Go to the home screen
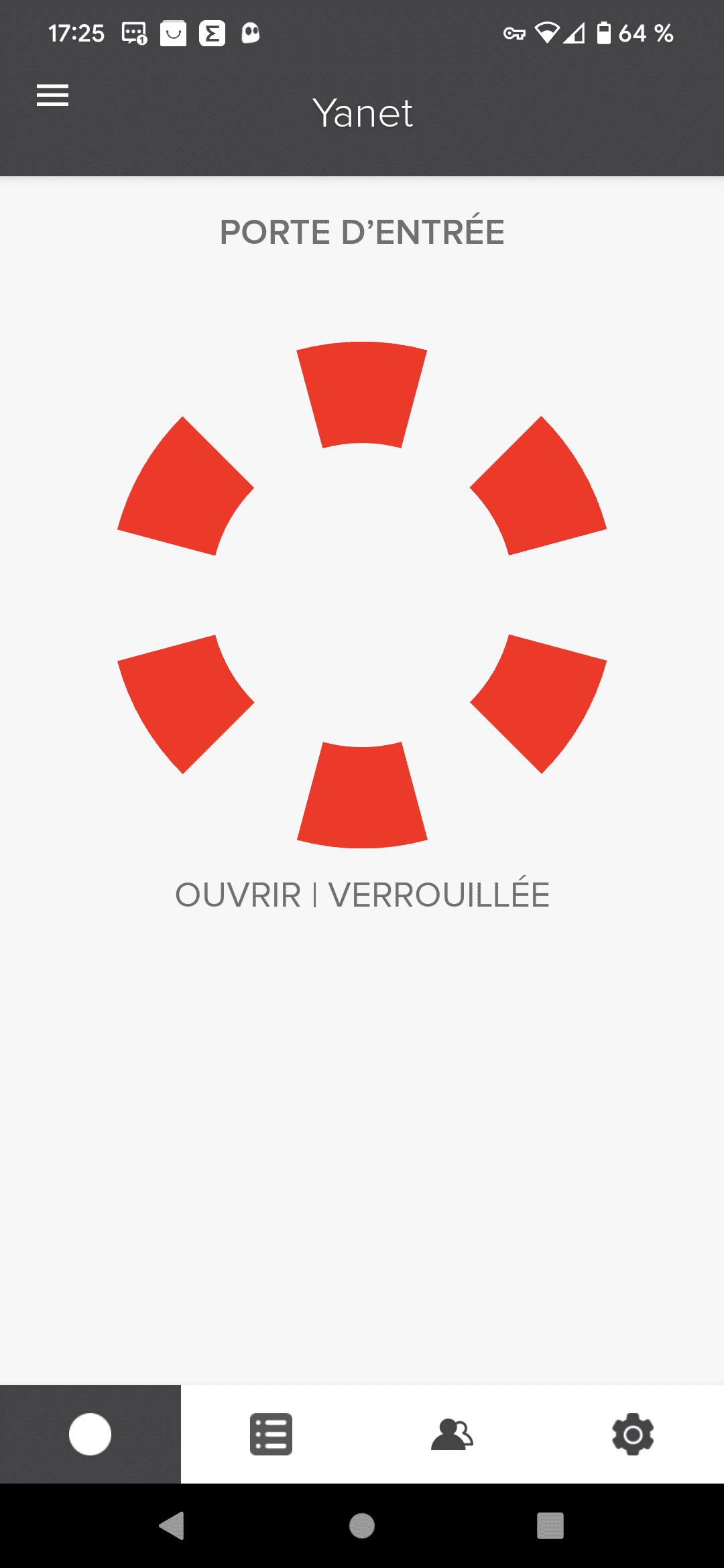Screen dimensions: 724x1568 pyautogui.click(x=362, y=1526)
